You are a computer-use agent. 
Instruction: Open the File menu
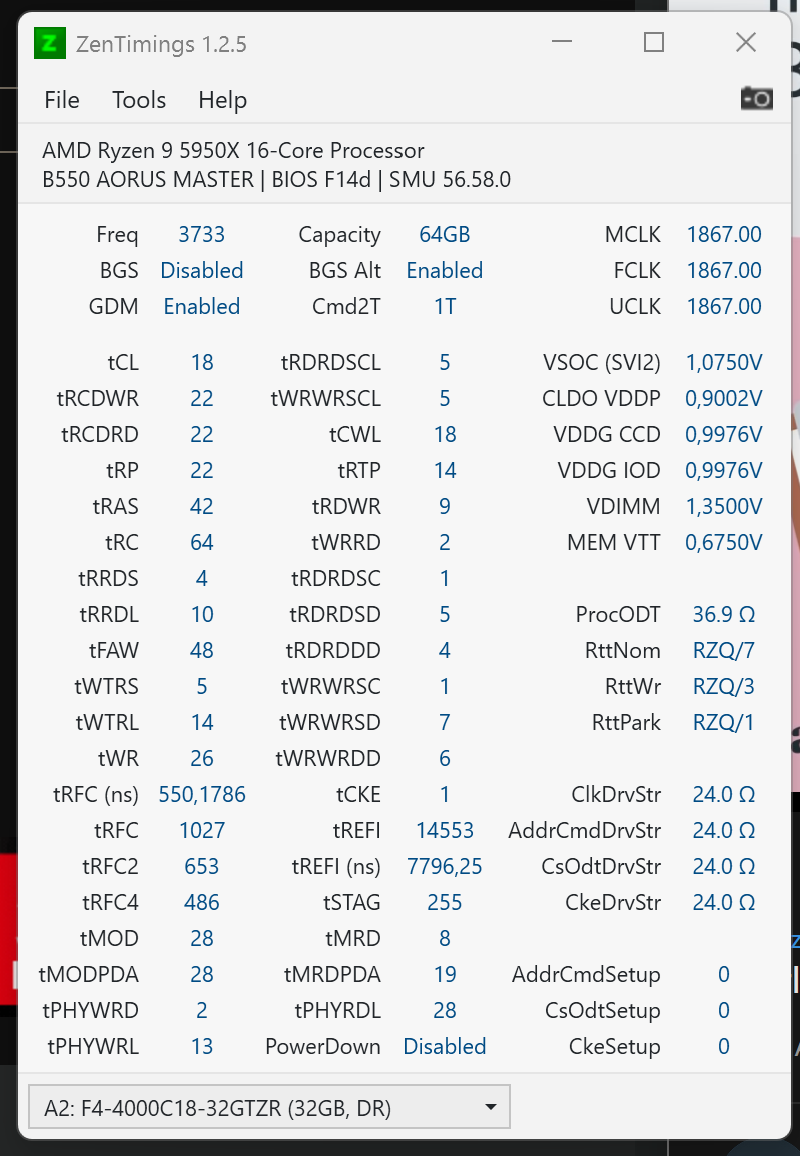62,100
